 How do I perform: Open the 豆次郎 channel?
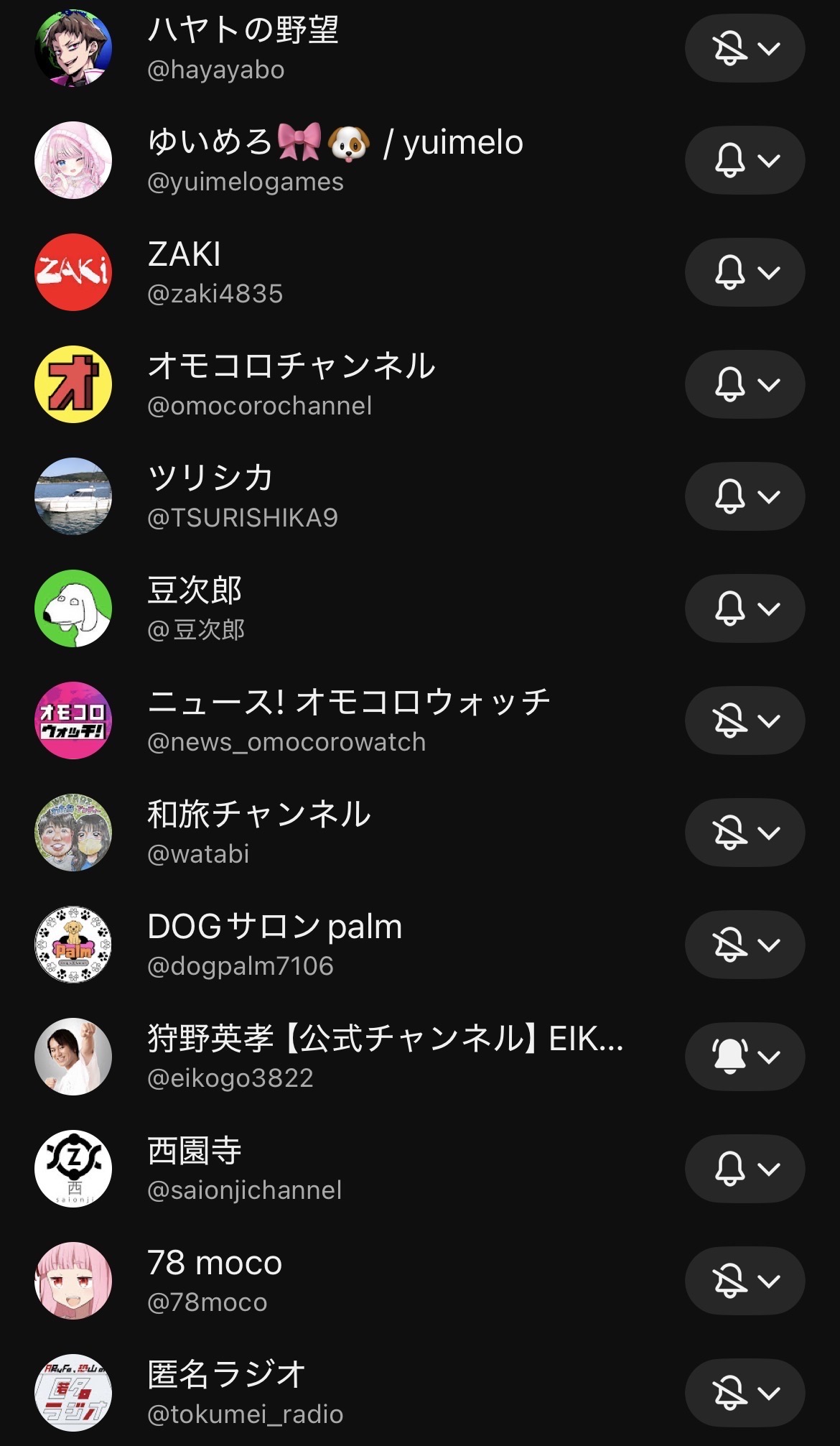point(195,608)
